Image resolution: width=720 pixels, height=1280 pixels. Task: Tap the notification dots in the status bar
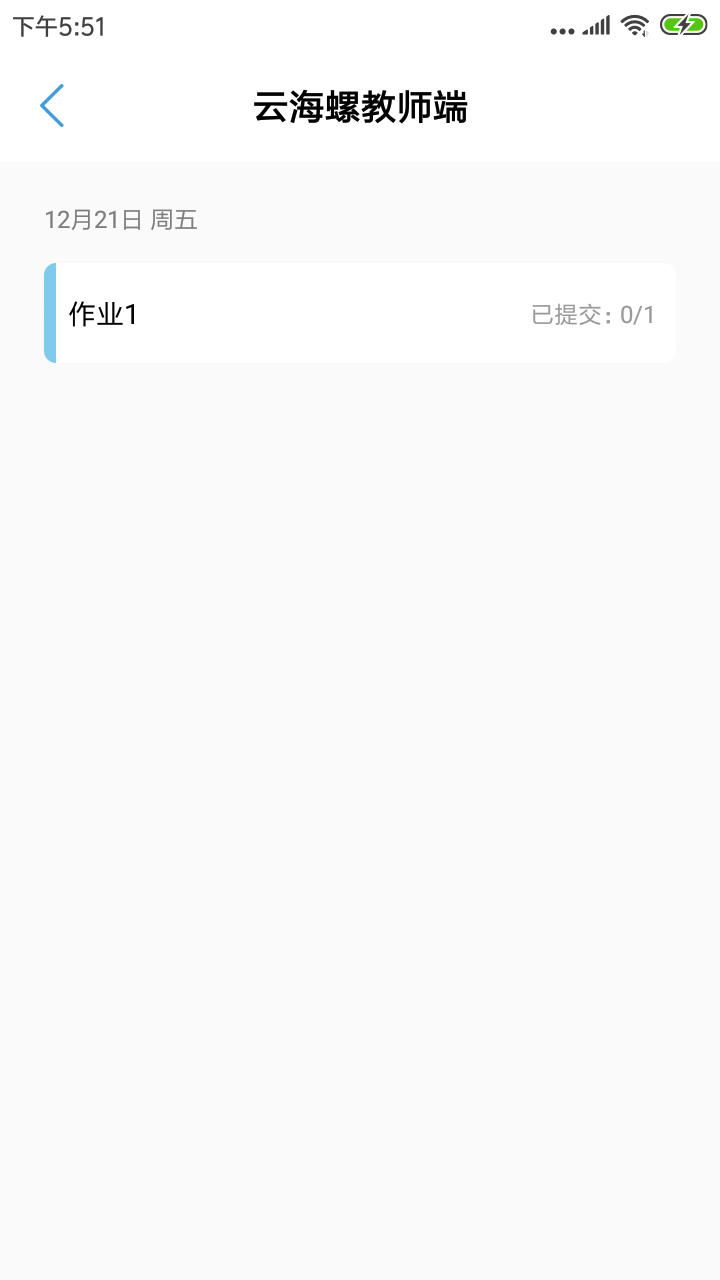(563, 29)
